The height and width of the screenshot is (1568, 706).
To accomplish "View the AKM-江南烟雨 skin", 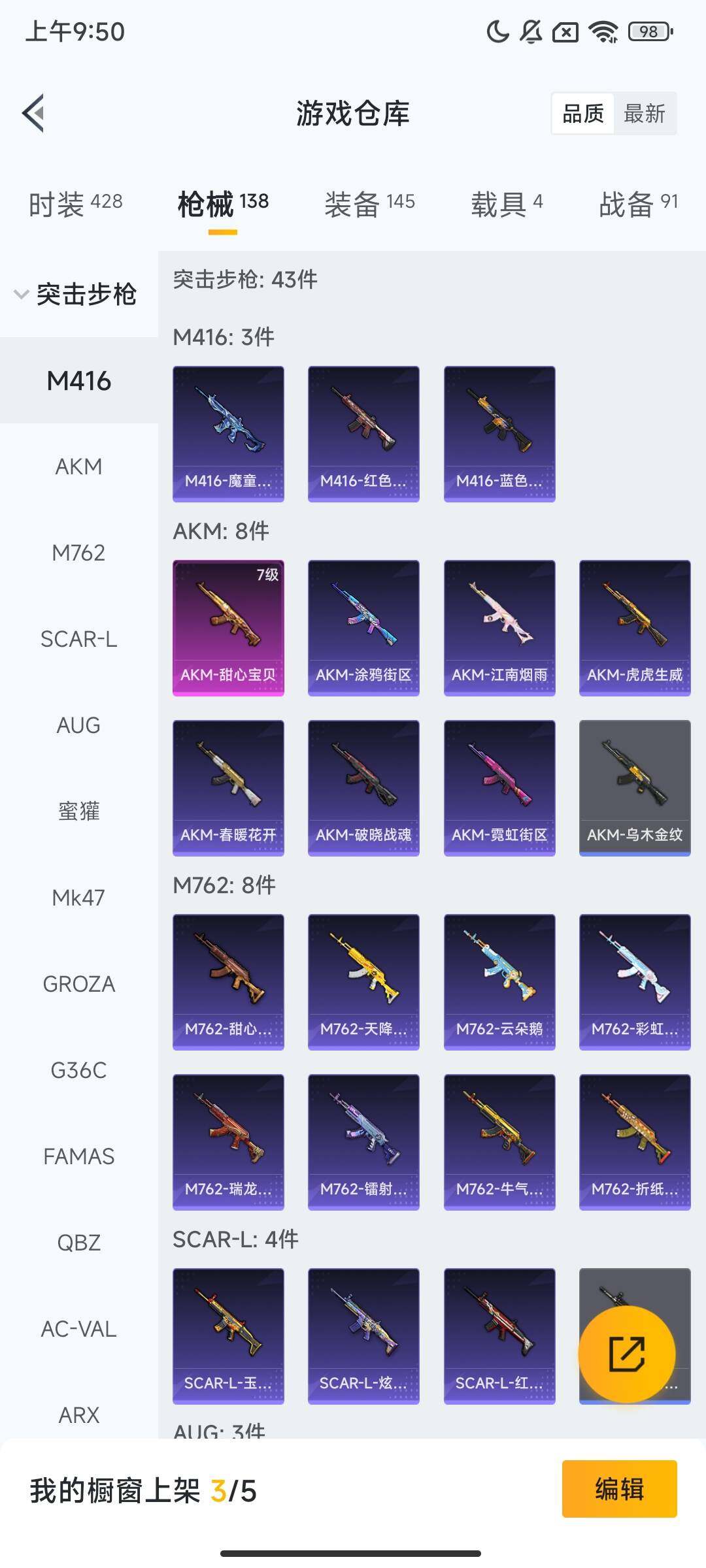I will click(x=499, y=627).
